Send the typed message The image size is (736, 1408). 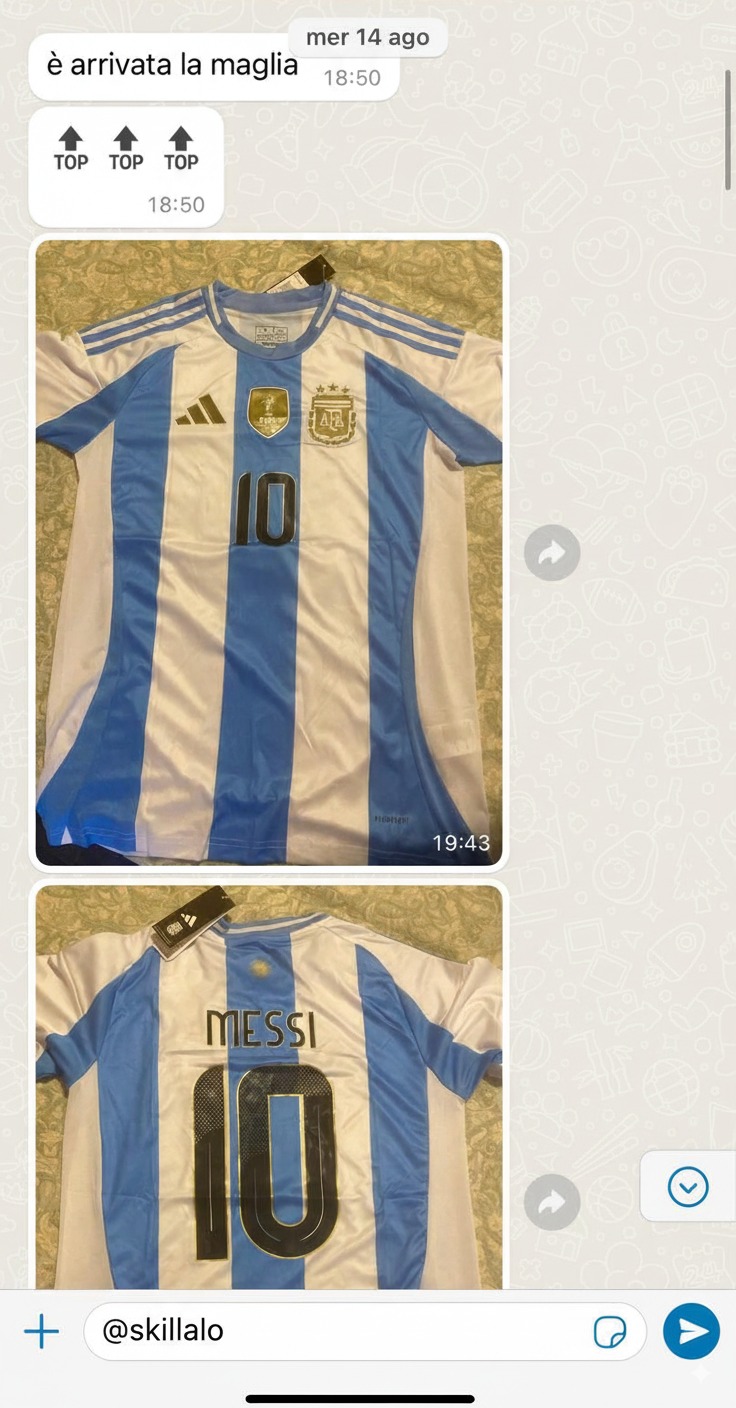click(x=692, y=1331)
